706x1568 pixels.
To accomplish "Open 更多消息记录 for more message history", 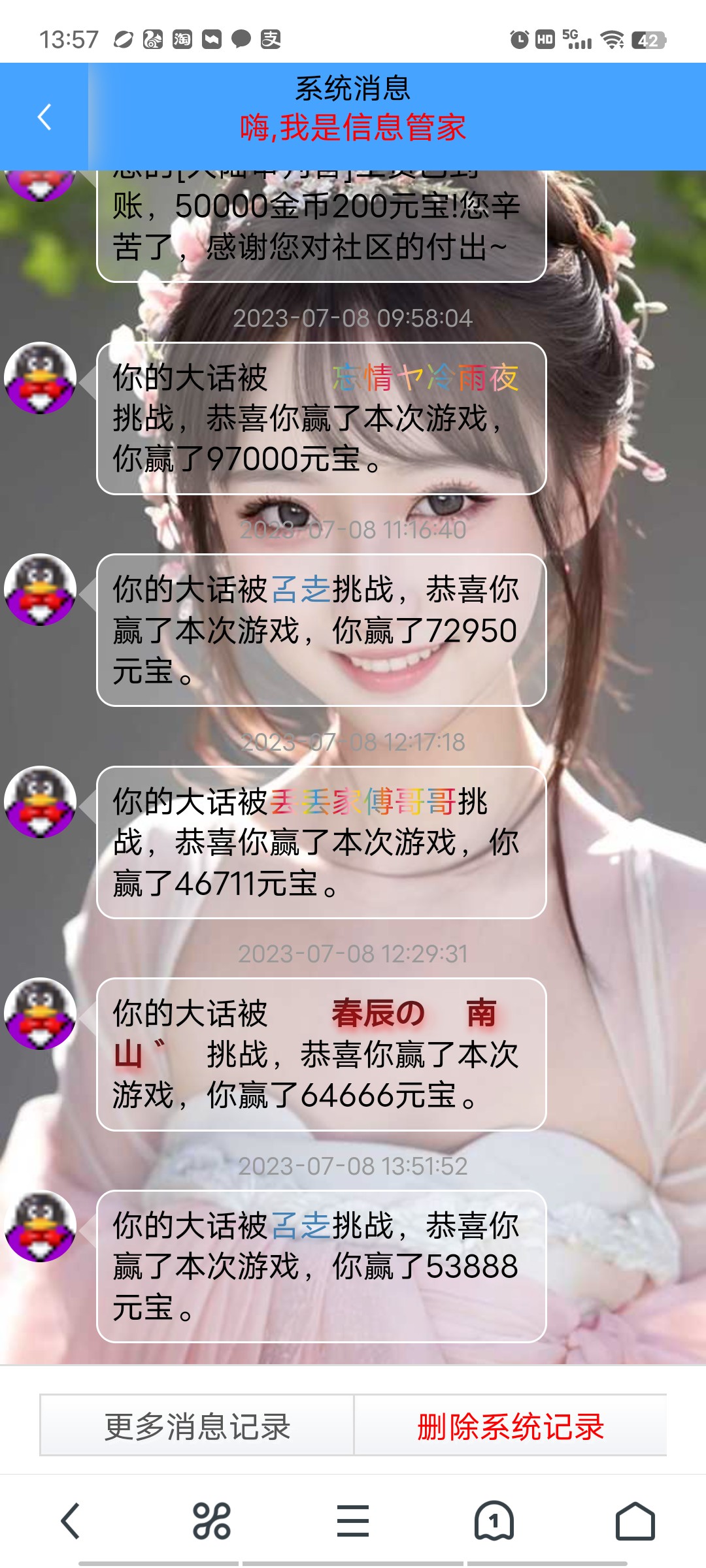I will click(197, 1426).
